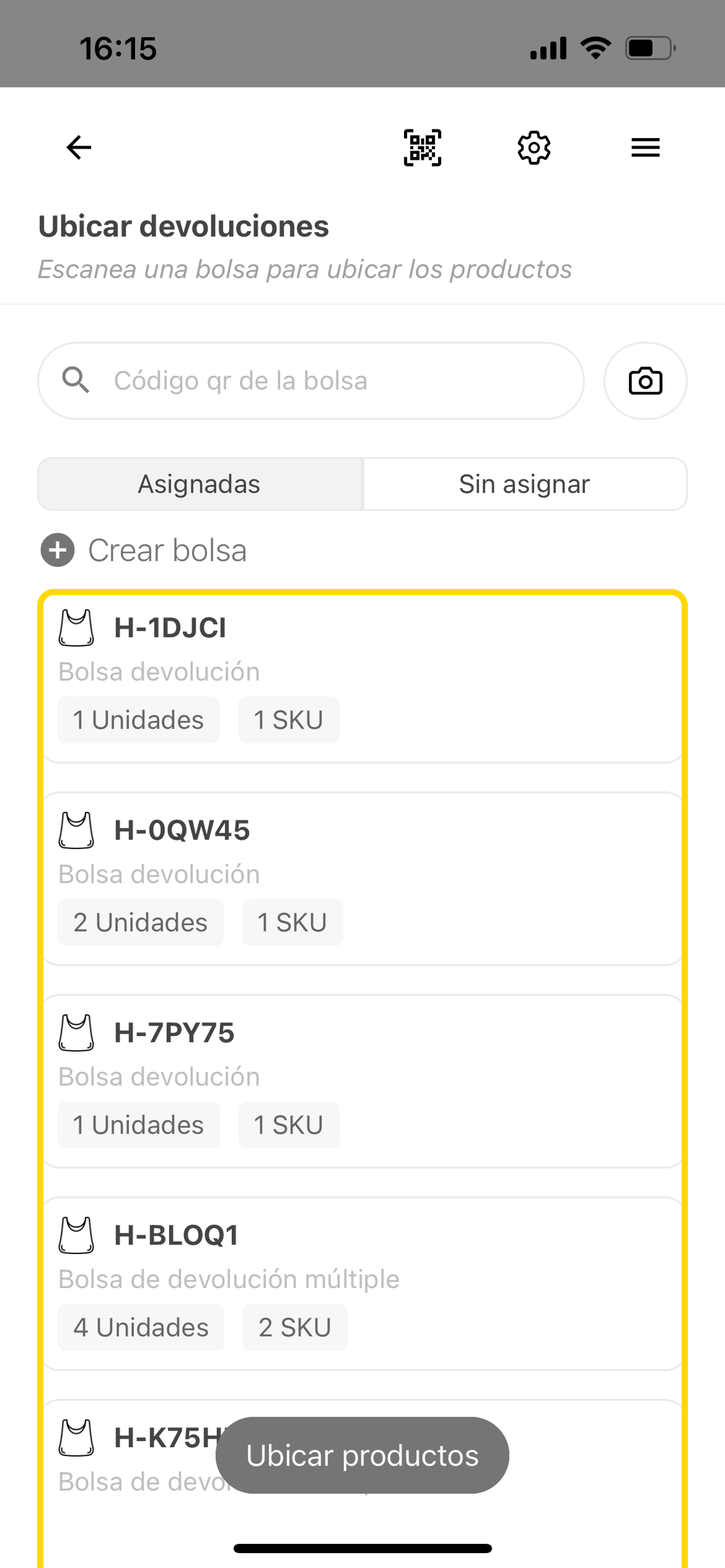View bag H-7PY75 details
Image resolution: width=725 pixels, height=1568 pixels.
[362, 1081]
